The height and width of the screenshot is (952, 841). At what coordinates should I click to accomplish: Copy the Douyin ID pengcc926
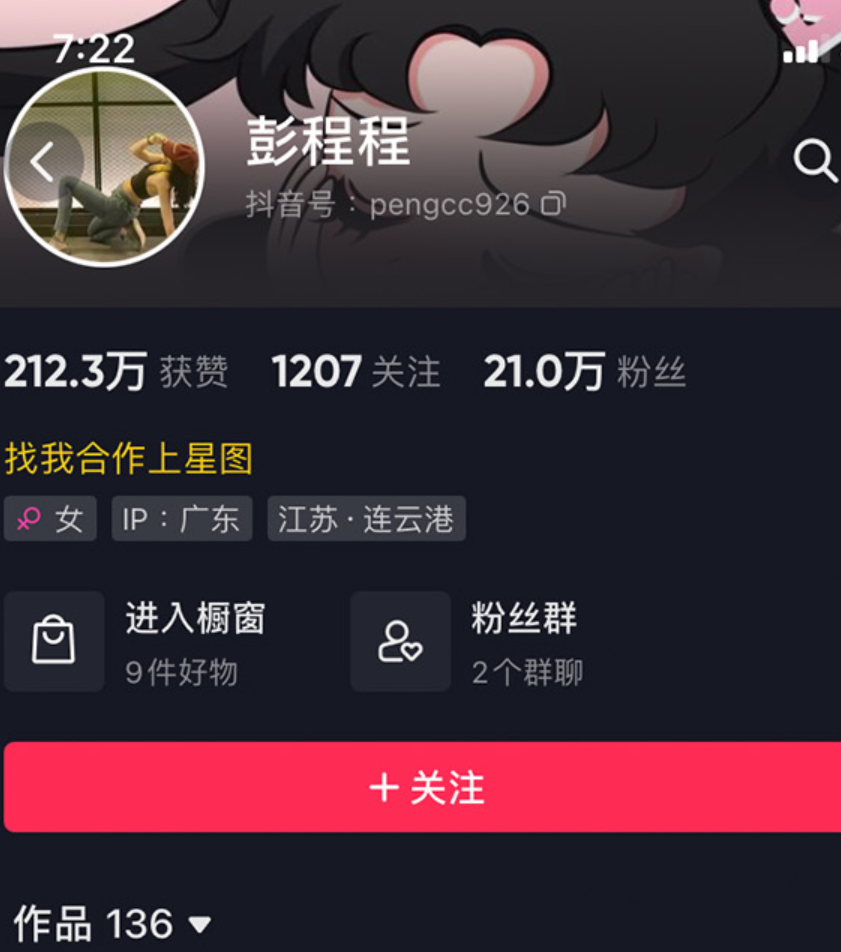[553, 204]
